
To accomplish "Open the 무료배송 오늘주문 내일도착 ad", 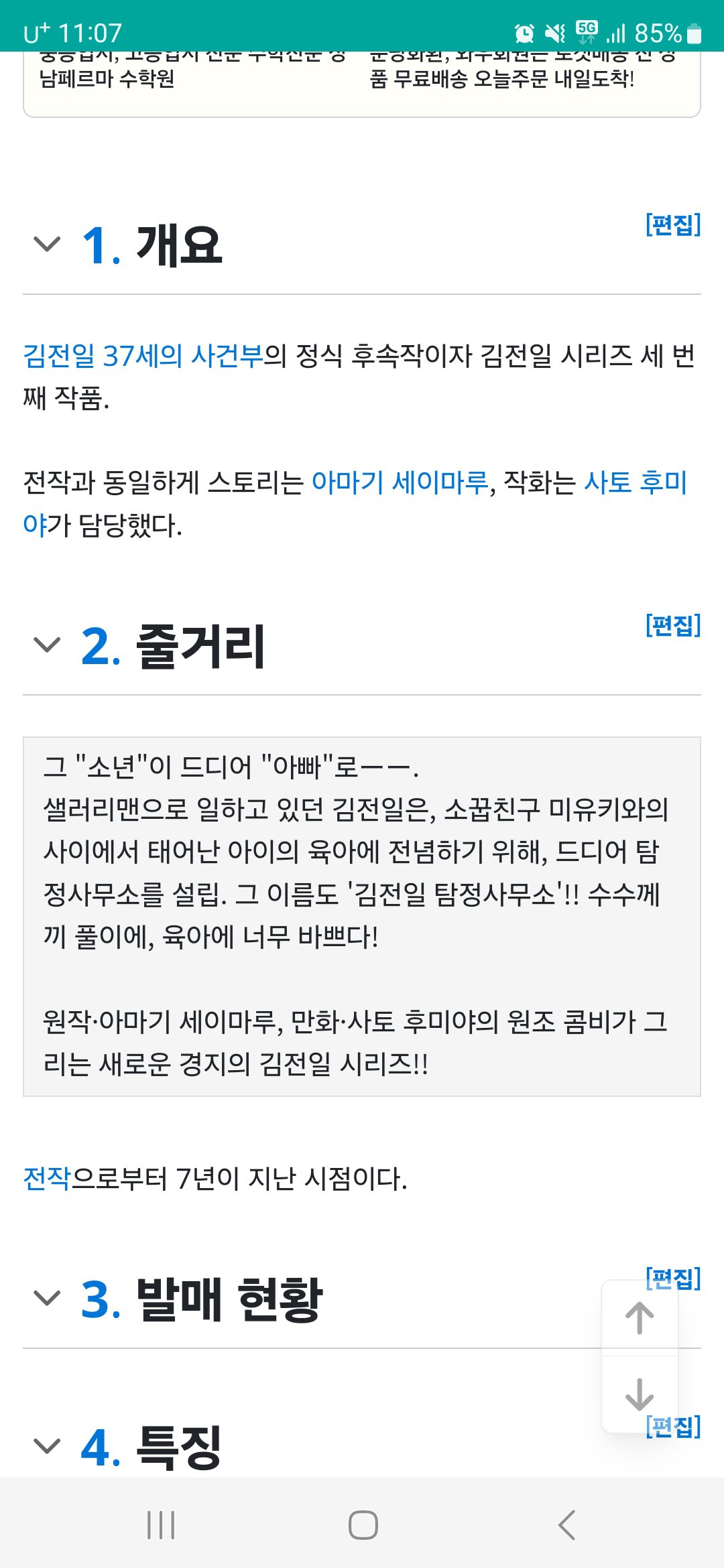I will (x=501, y=79).
